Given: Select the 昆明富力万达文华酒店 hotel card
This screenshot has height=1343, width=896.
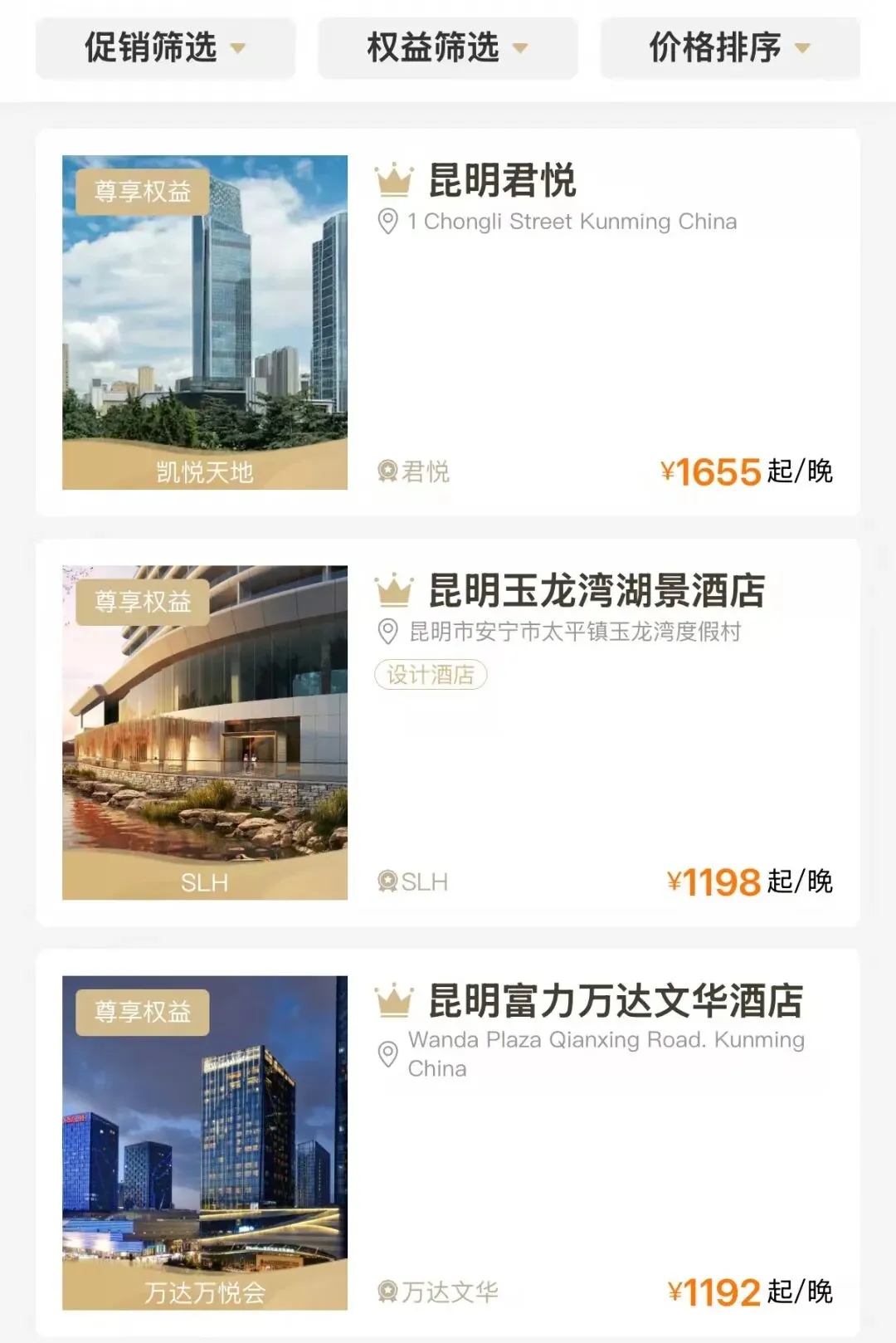Looking at the screenshot, I should (x=615, y=1001).
